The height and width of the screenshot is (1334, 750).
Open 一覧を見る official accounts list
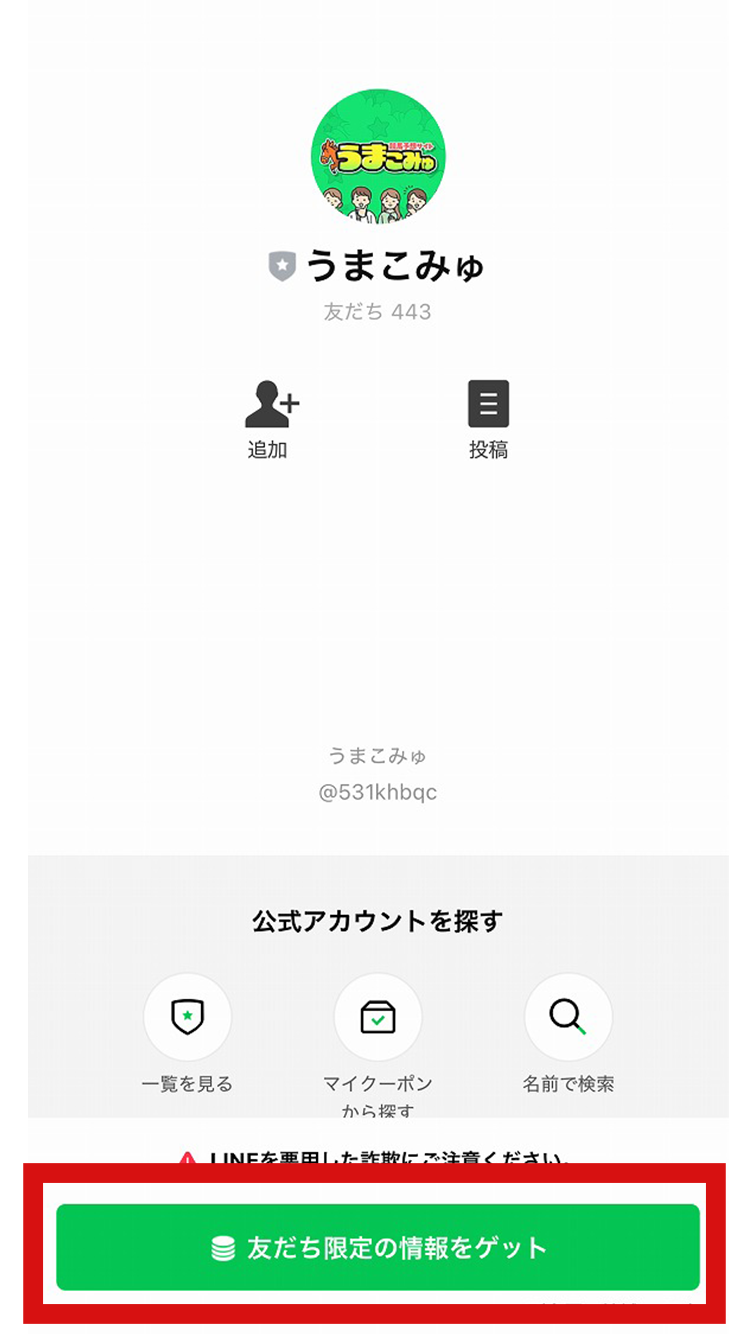pyautogui.click(x=187, y=1018)
